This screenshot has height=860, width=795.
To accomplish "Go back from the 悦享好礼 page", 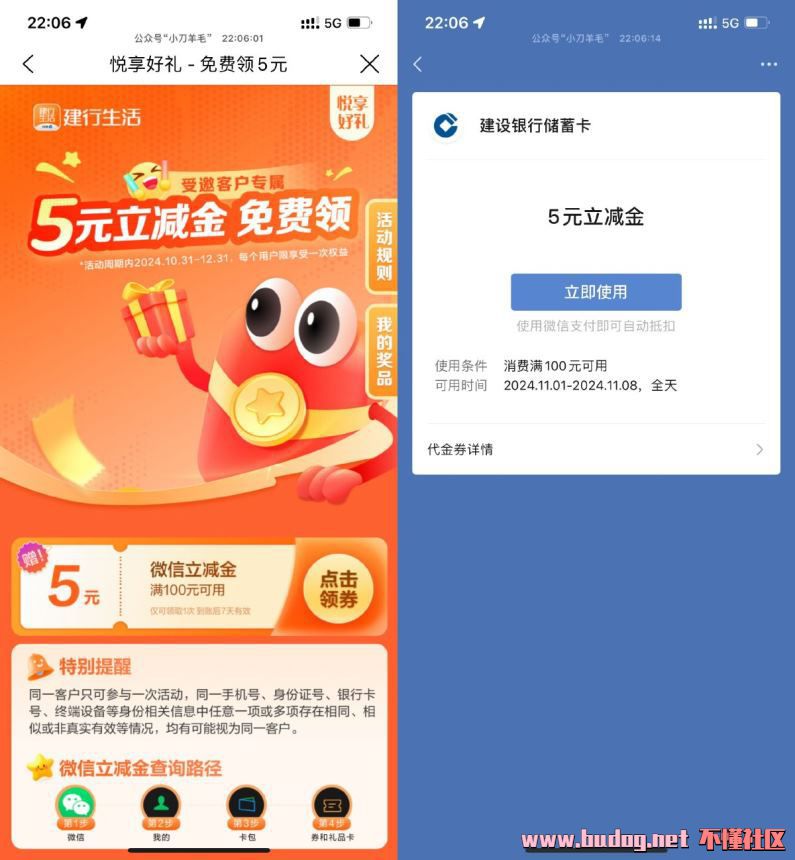I will pyautogui.click(x=27, y=65).
